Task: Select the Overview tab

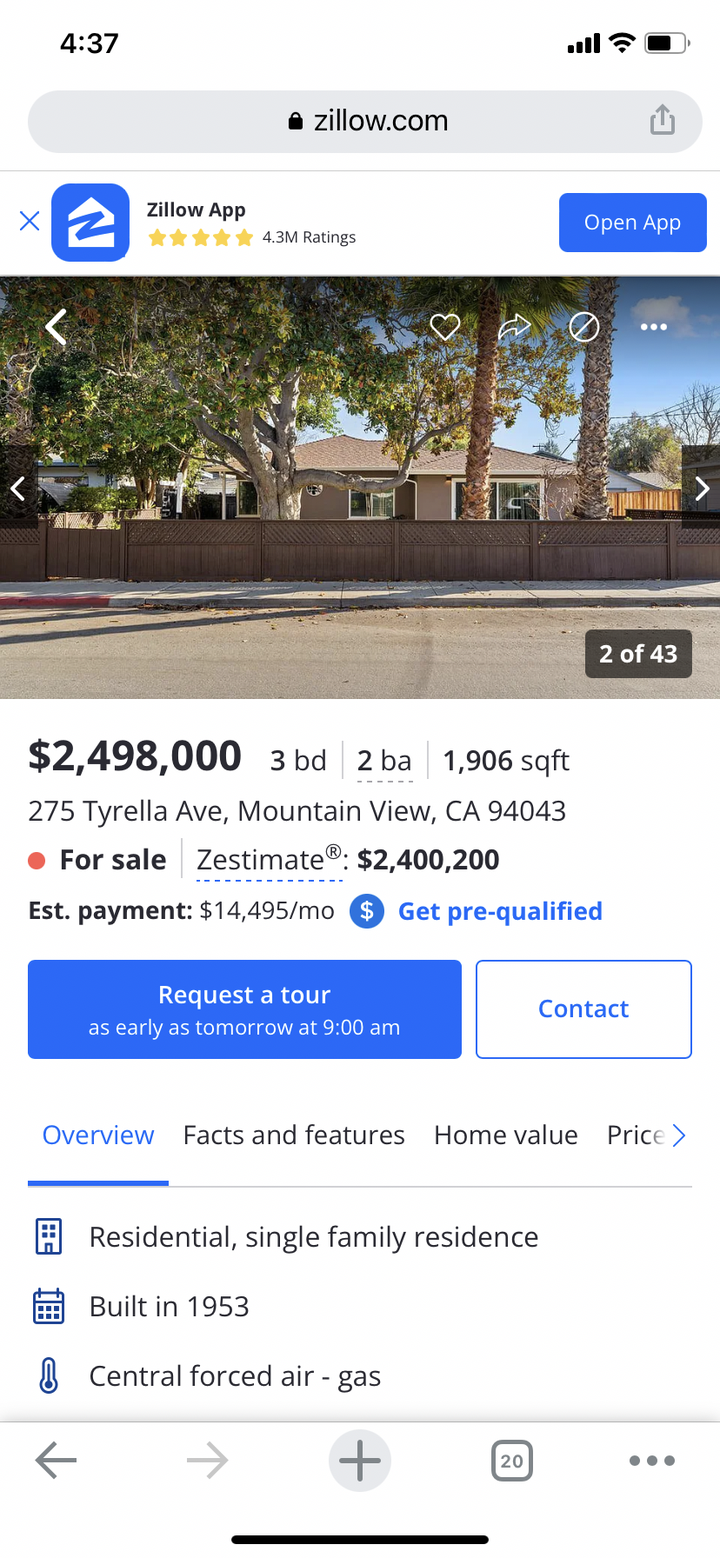Action: (x=98, y=1135)
